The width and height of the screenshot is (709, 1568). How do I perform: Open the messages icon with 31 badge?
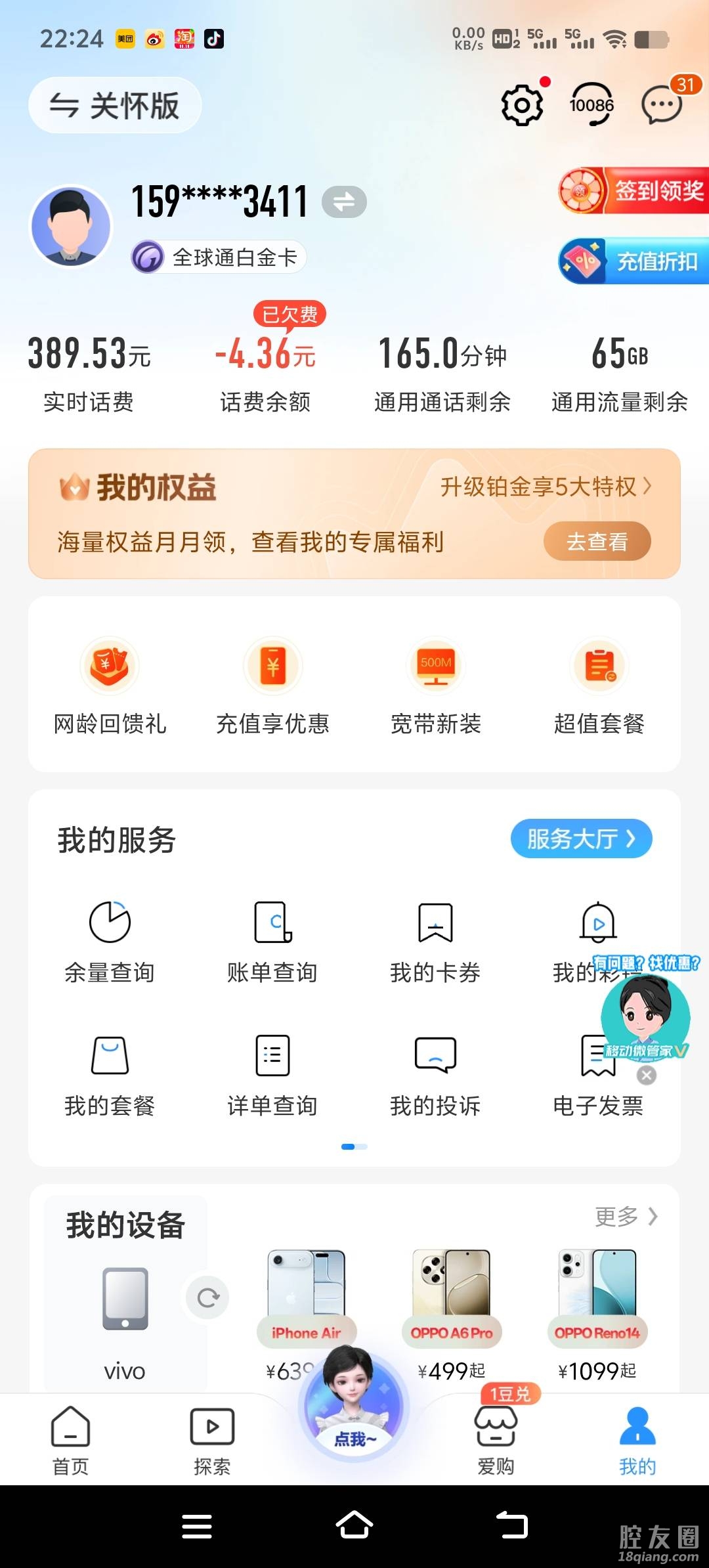[x=662, y=104]
